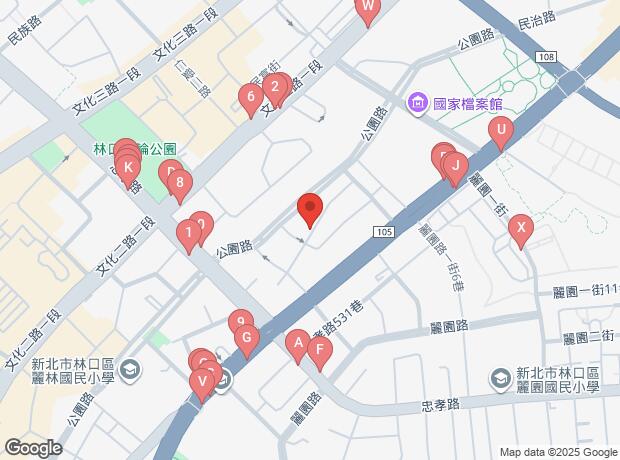This screenshot has width=620, height=460.
Task: Tap the marker numbered 1
Action: click(x=187, y=235)
